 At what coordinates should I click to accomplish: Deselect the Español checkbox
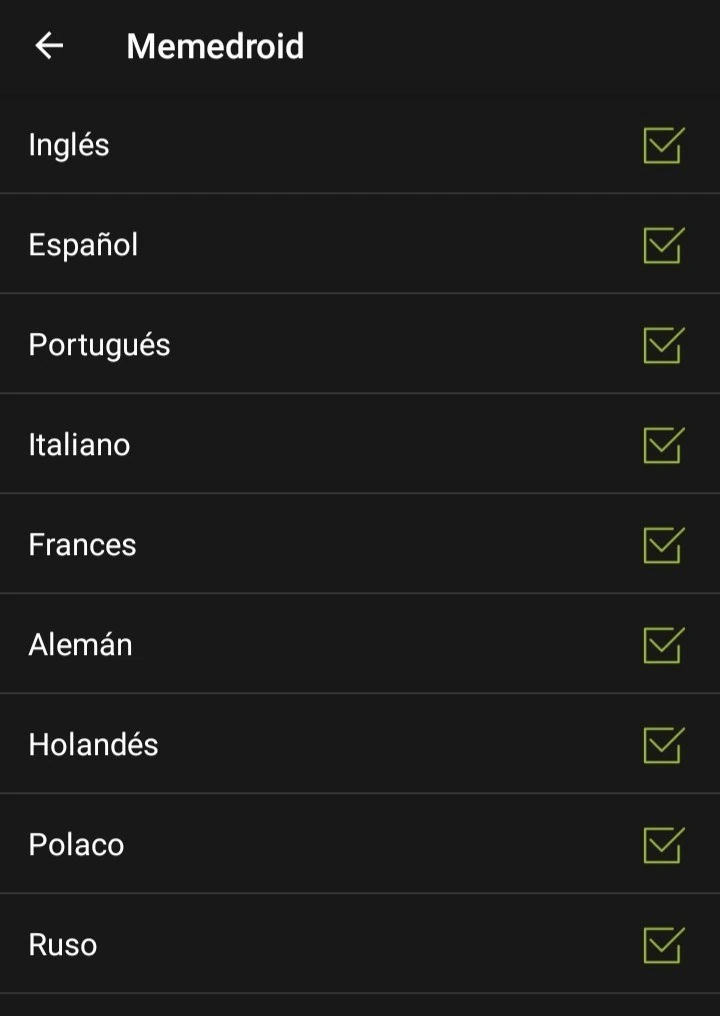(663, 245)
